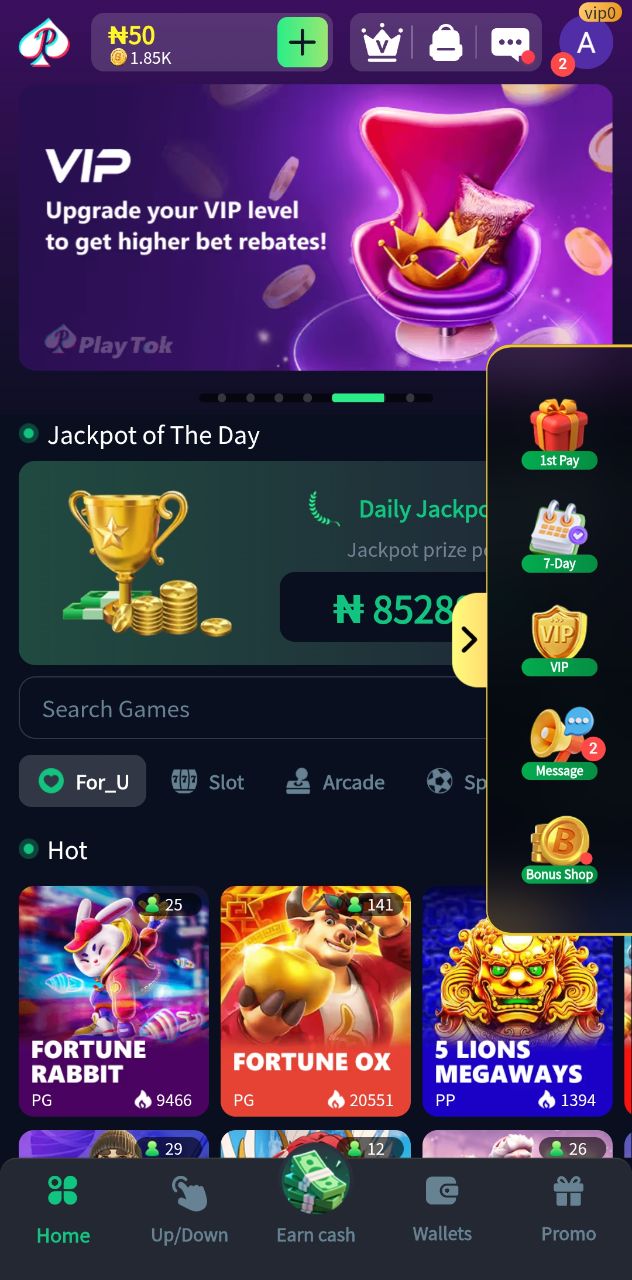Tap the green plus deposit button
632x1280 pixels.
[x=302, y=42]
